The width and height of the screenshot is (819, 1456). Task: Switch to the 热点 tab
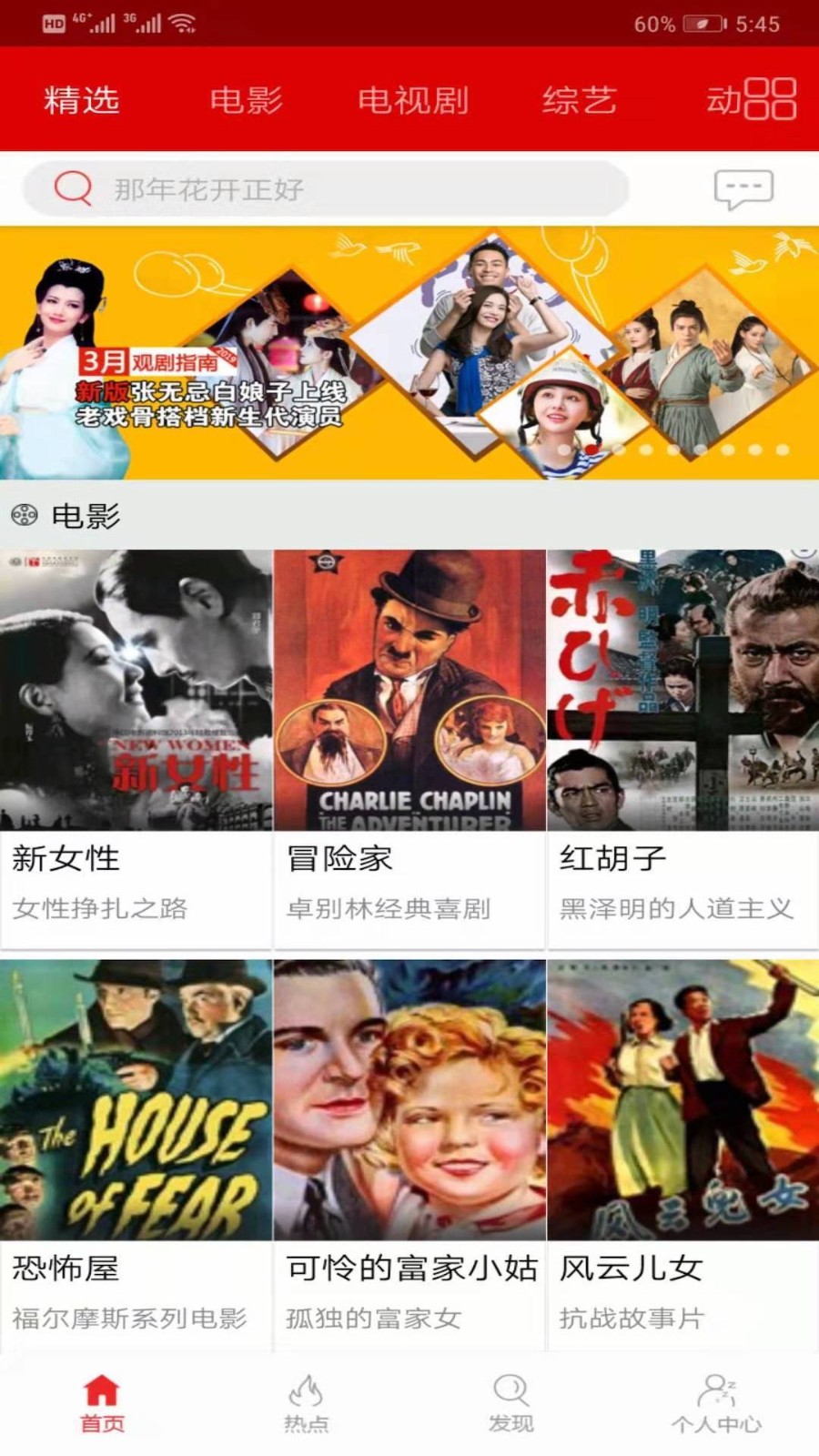click(306, 1403)
